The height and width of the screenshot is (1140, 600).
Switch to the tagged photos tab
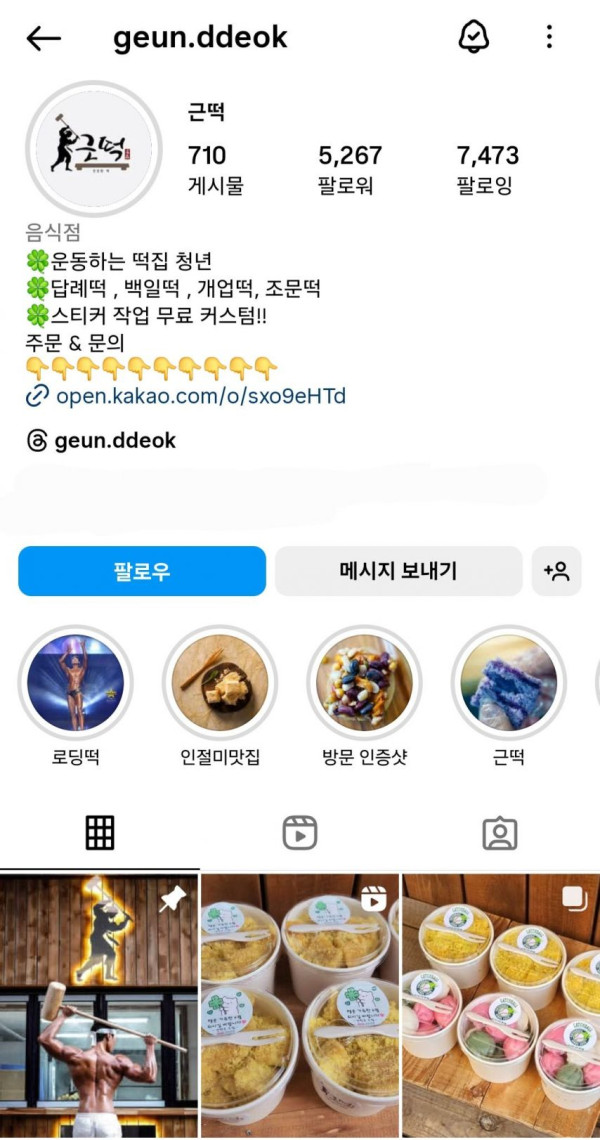[x=500, y=832]
